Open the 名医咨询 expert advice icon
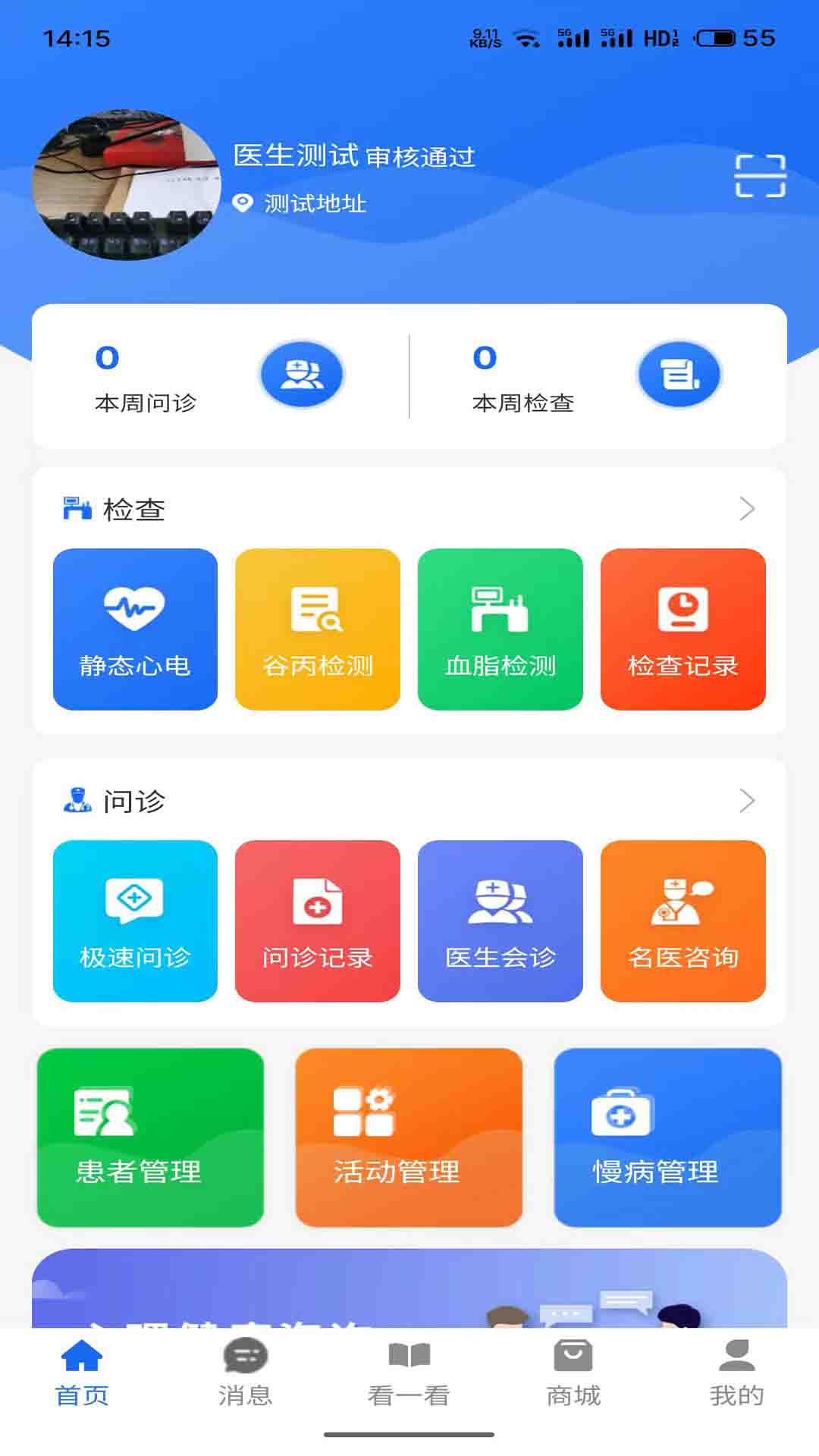The image size is (819, 1456). click(x=682, y=920)
